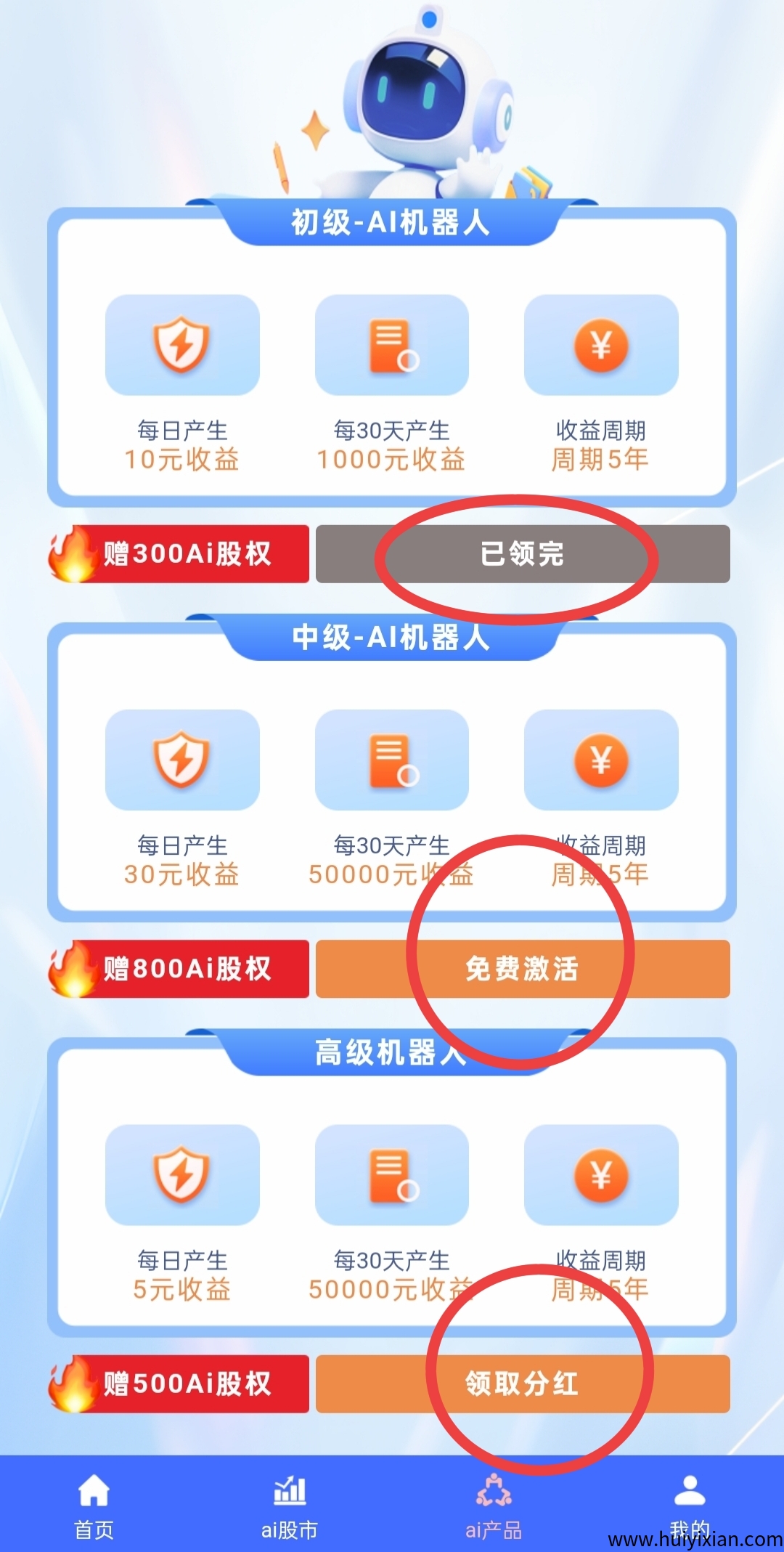Click the grayed 已领完 button
784x1552 pixels.
522,554
